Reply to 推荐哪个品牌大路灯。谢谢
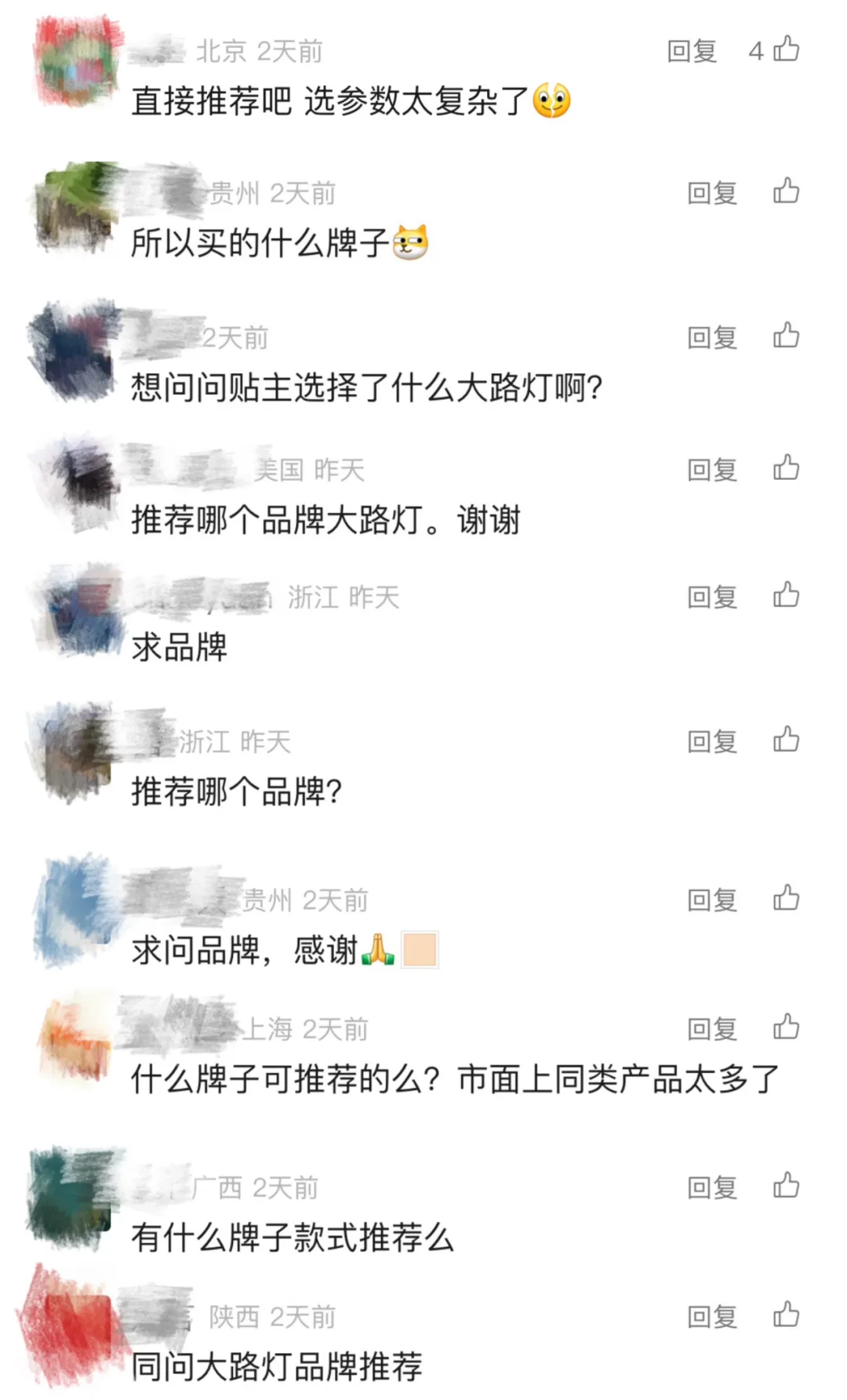Screen dimensions: 847x1400 tap(712, 471)
